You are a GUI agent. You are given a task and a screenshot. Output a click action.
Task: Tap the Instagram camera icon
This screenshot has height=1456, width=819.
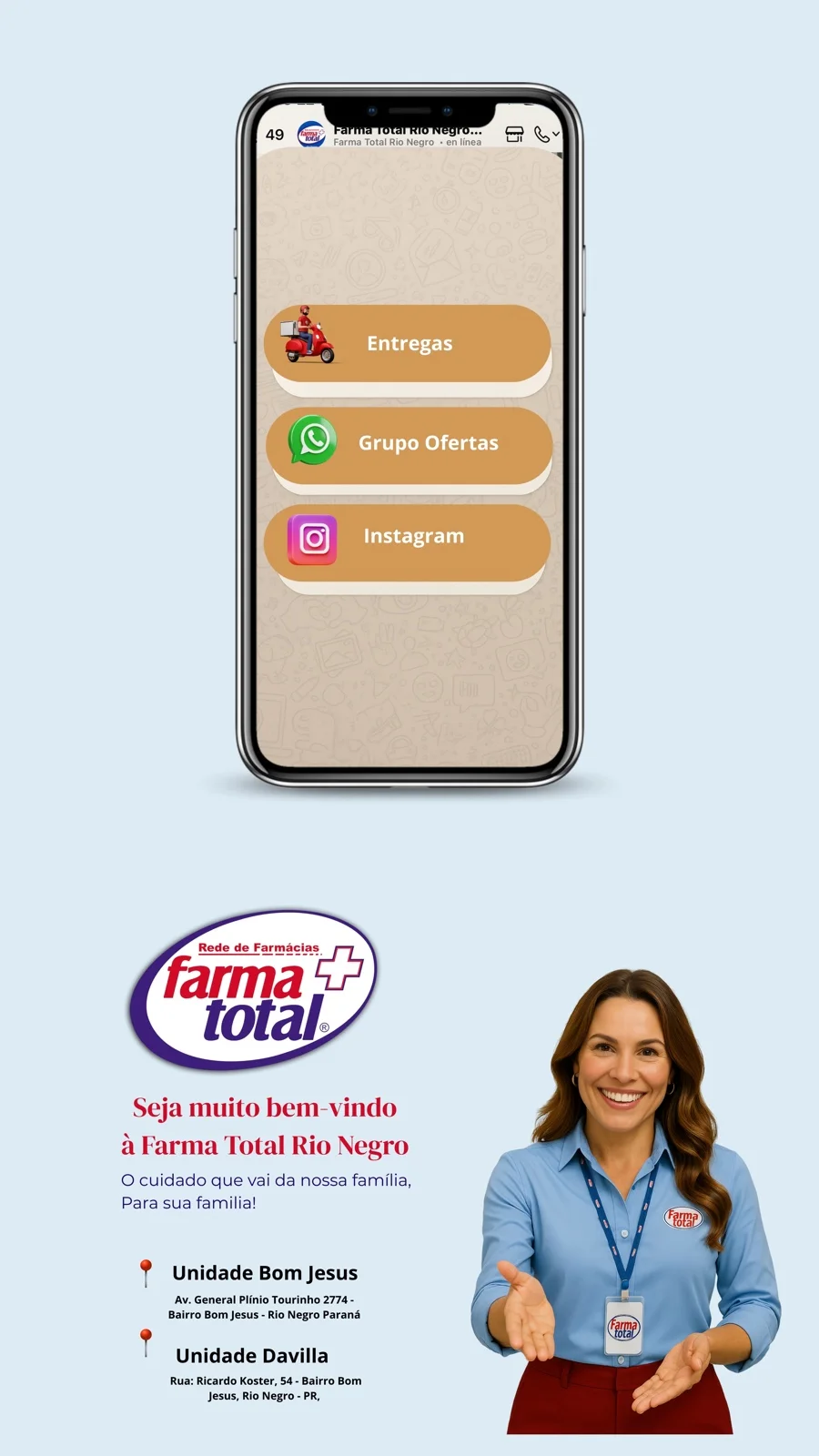(x=313, y=537)
